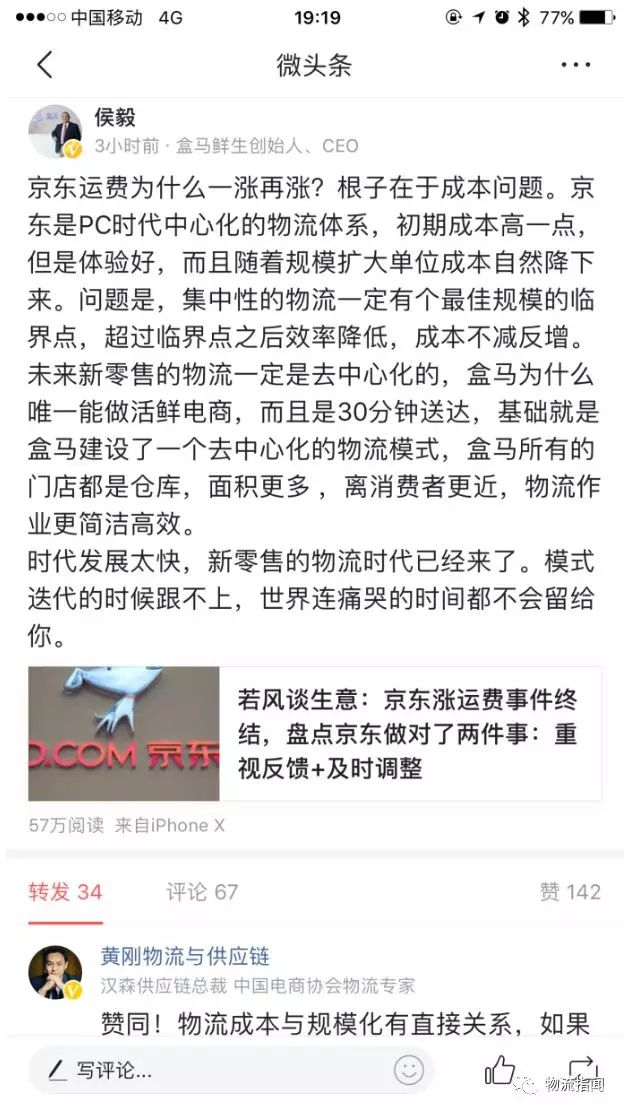Image resolution: width=624 pixels, height=1112 pixels.
Task: Open the emoji picker smiley
Action: coord(408,1071)
